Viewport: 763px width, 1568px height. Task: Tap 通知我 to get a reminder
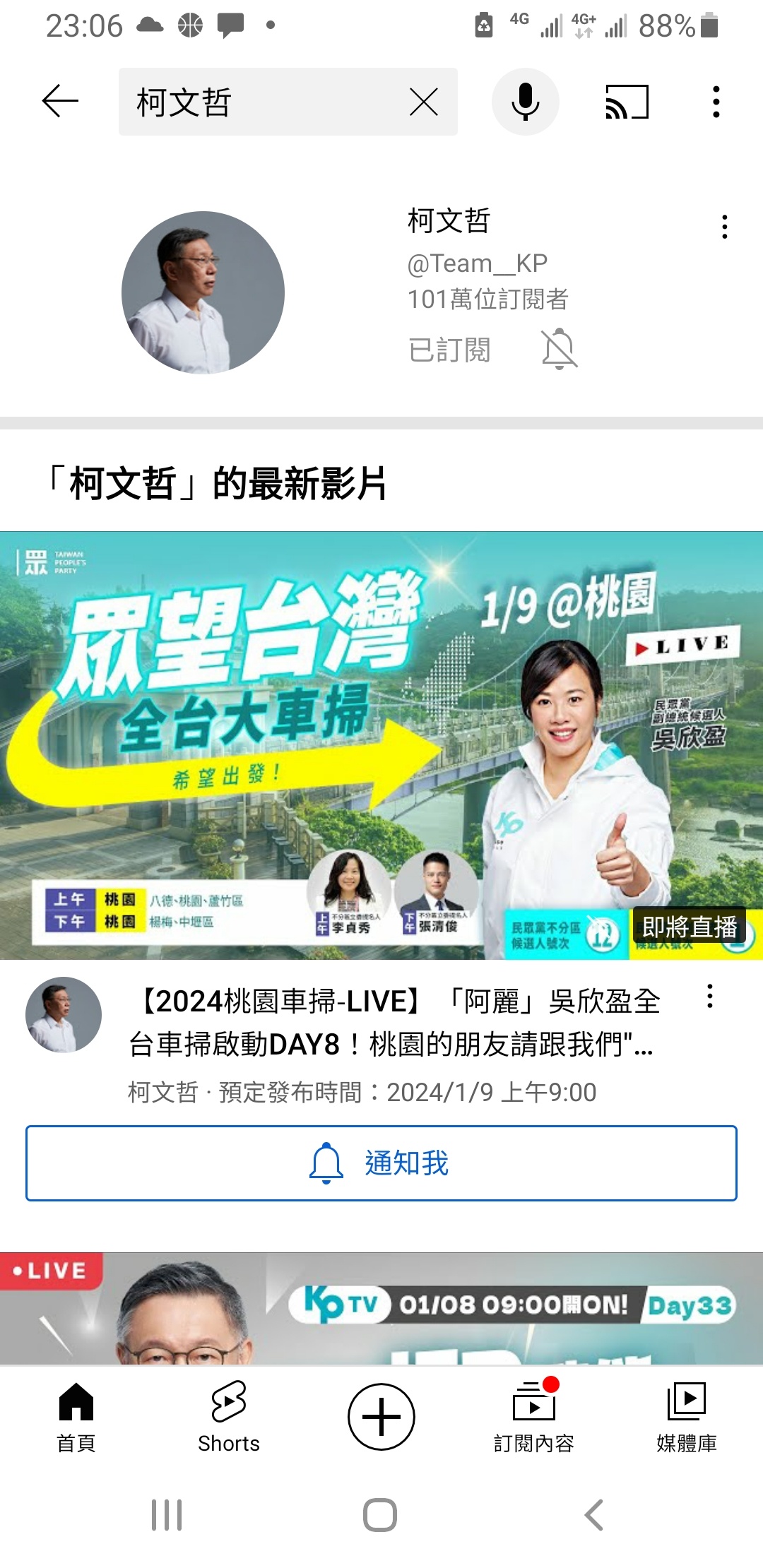pyautogui.click(x=381, y=1163)
